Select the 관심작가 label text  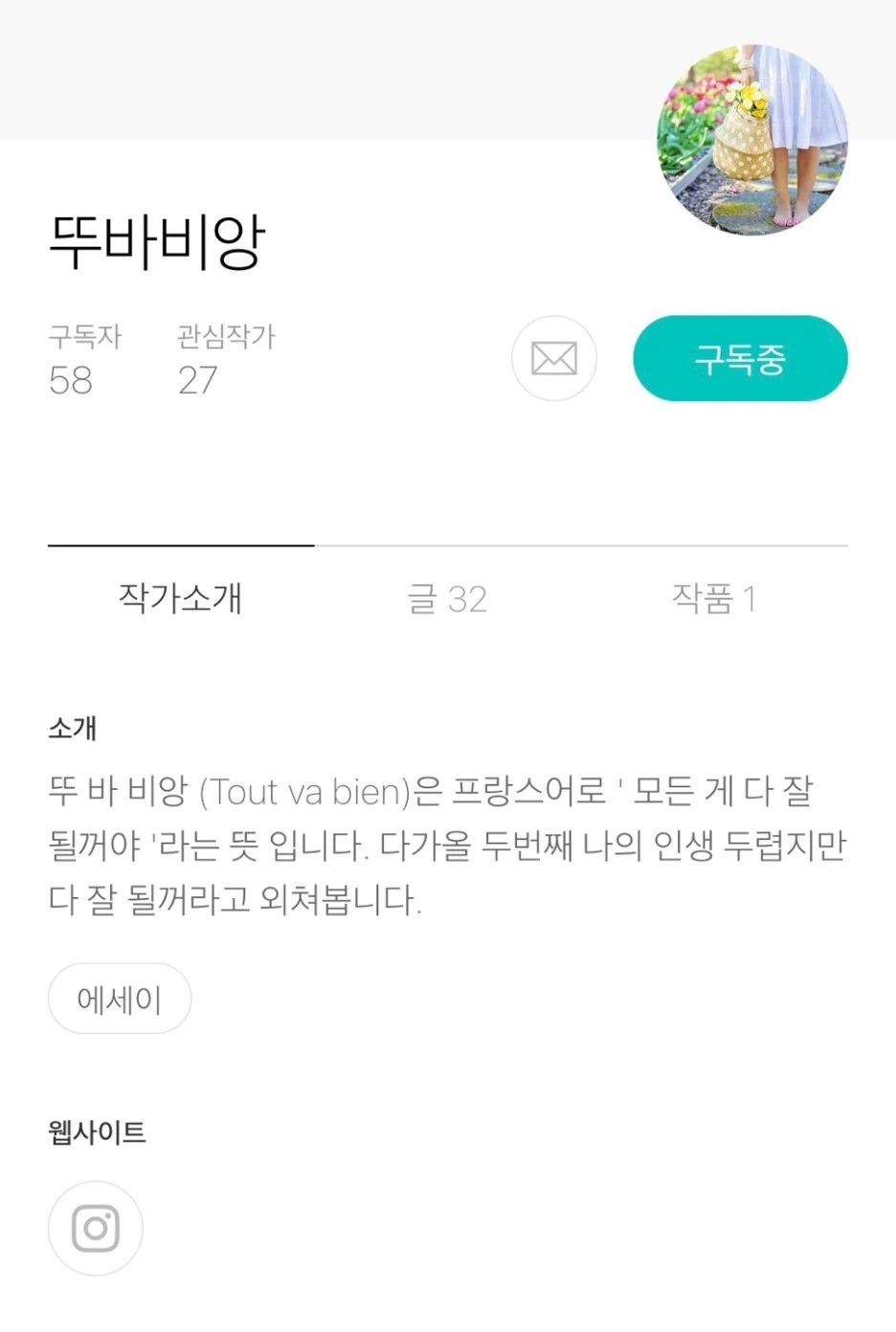224,336
